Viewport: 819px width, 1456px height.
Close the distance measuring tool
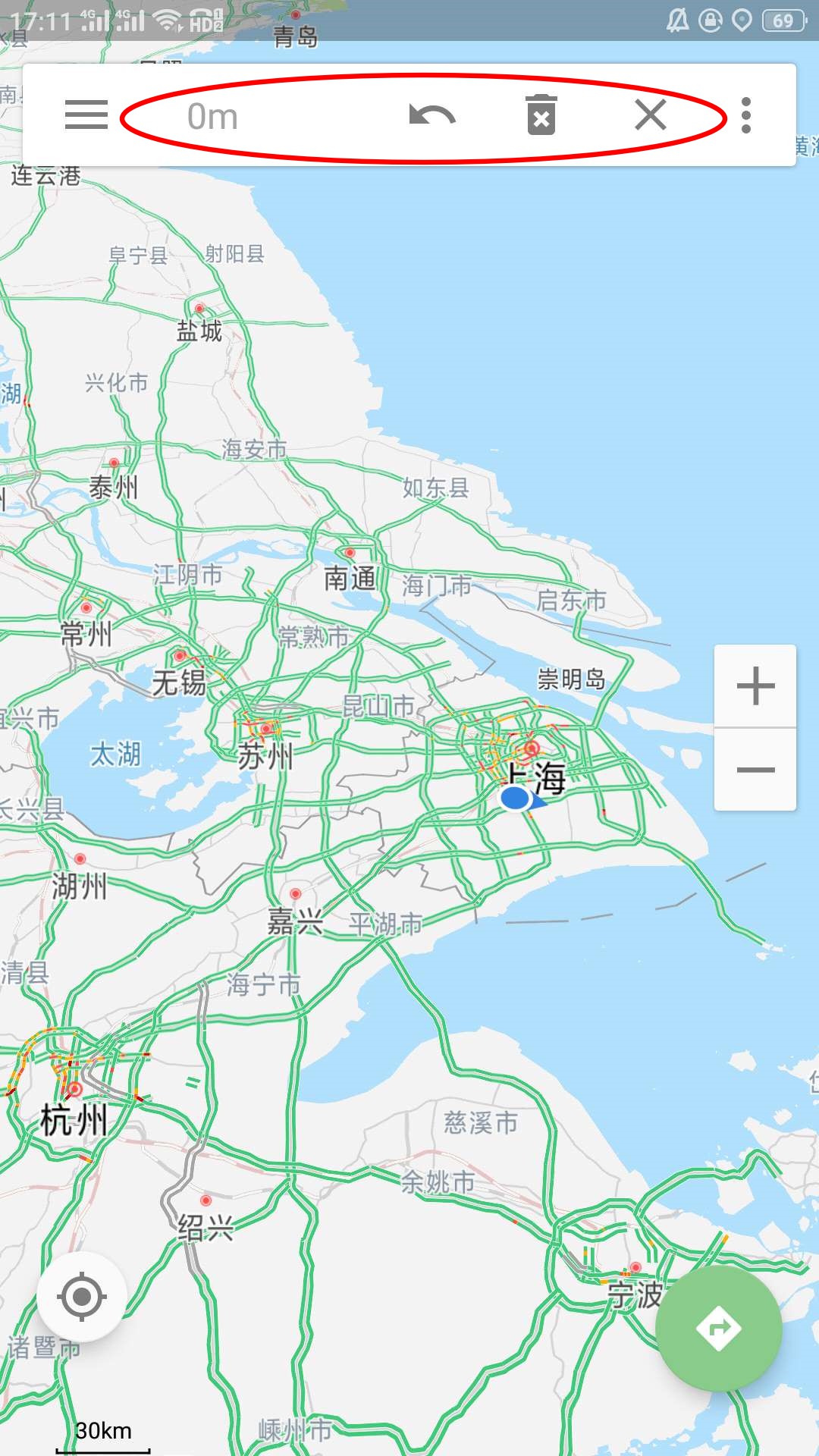click(x=651, y=115)
